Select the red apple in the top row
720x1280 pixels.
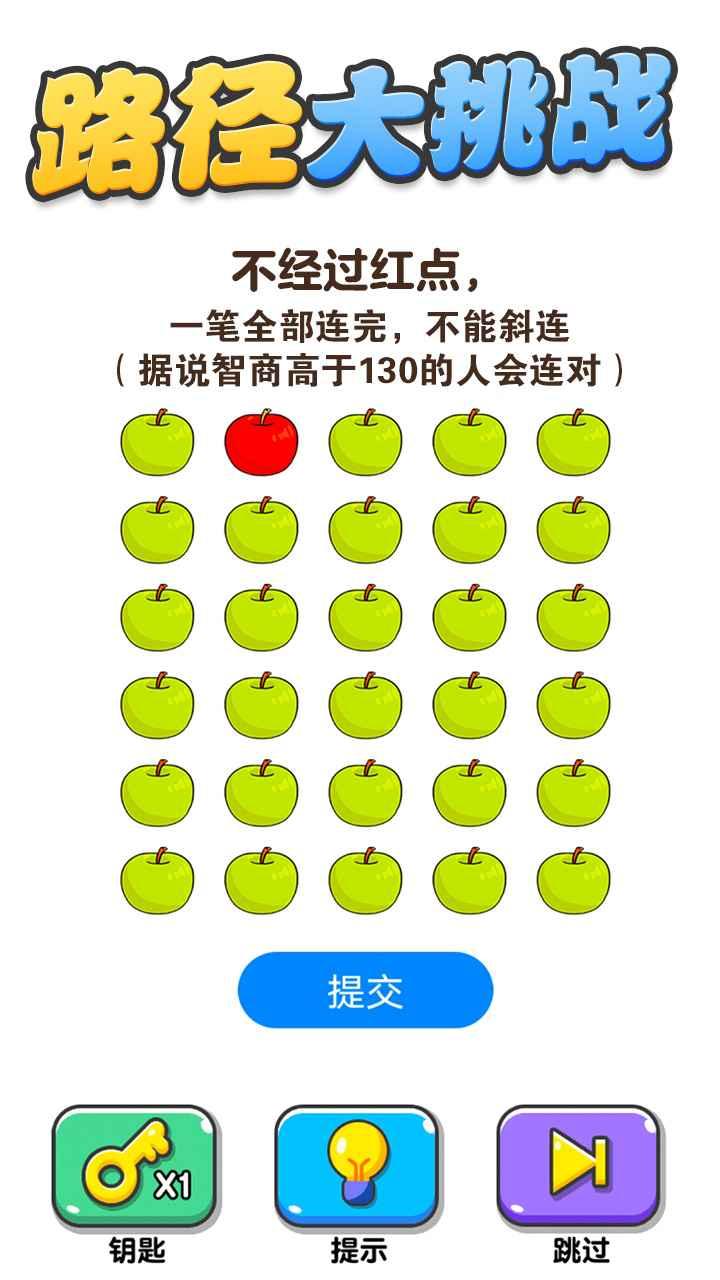pyautogui.click(x=262, y=443)
